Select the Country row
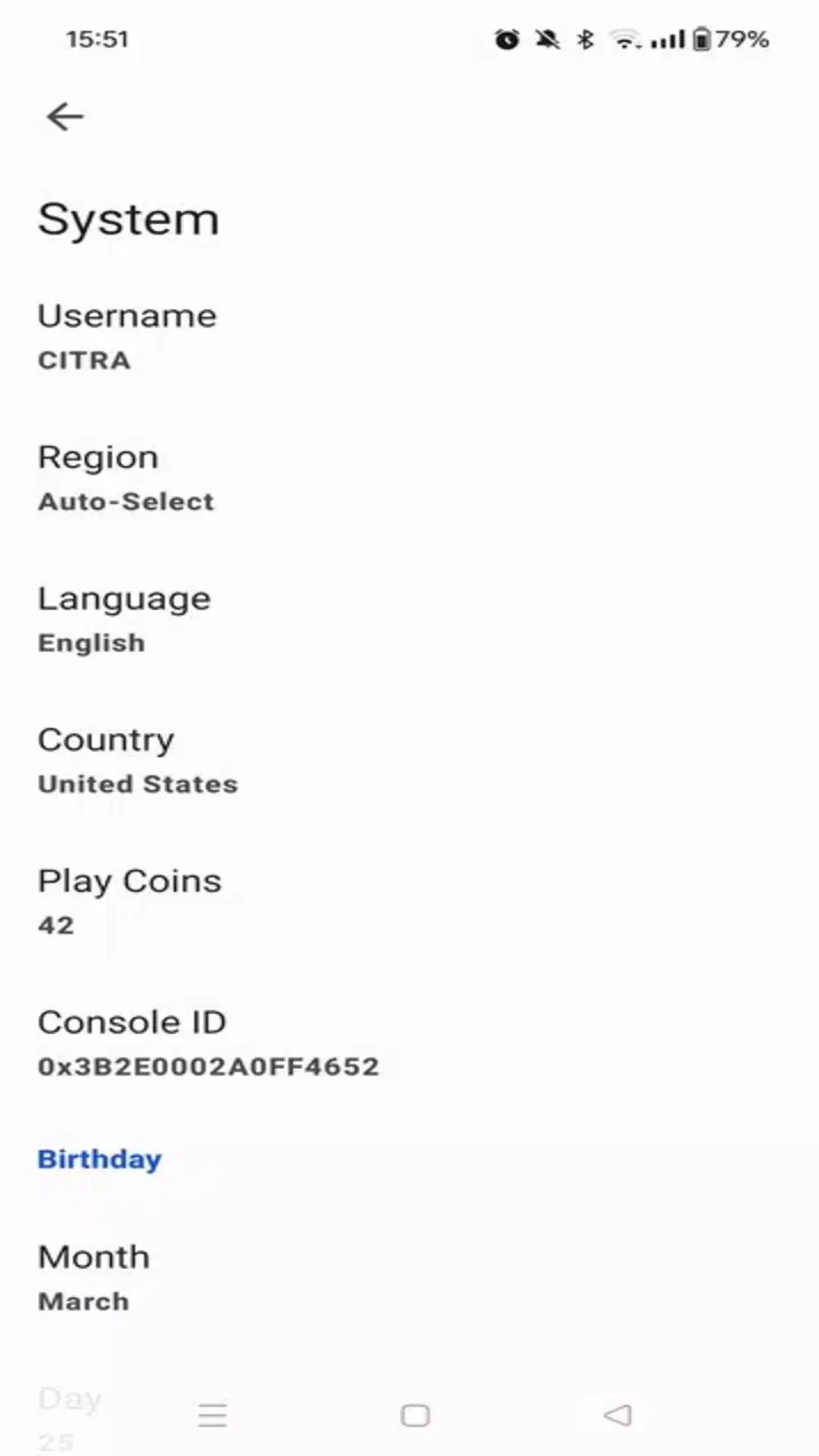 tap(409, 761)
